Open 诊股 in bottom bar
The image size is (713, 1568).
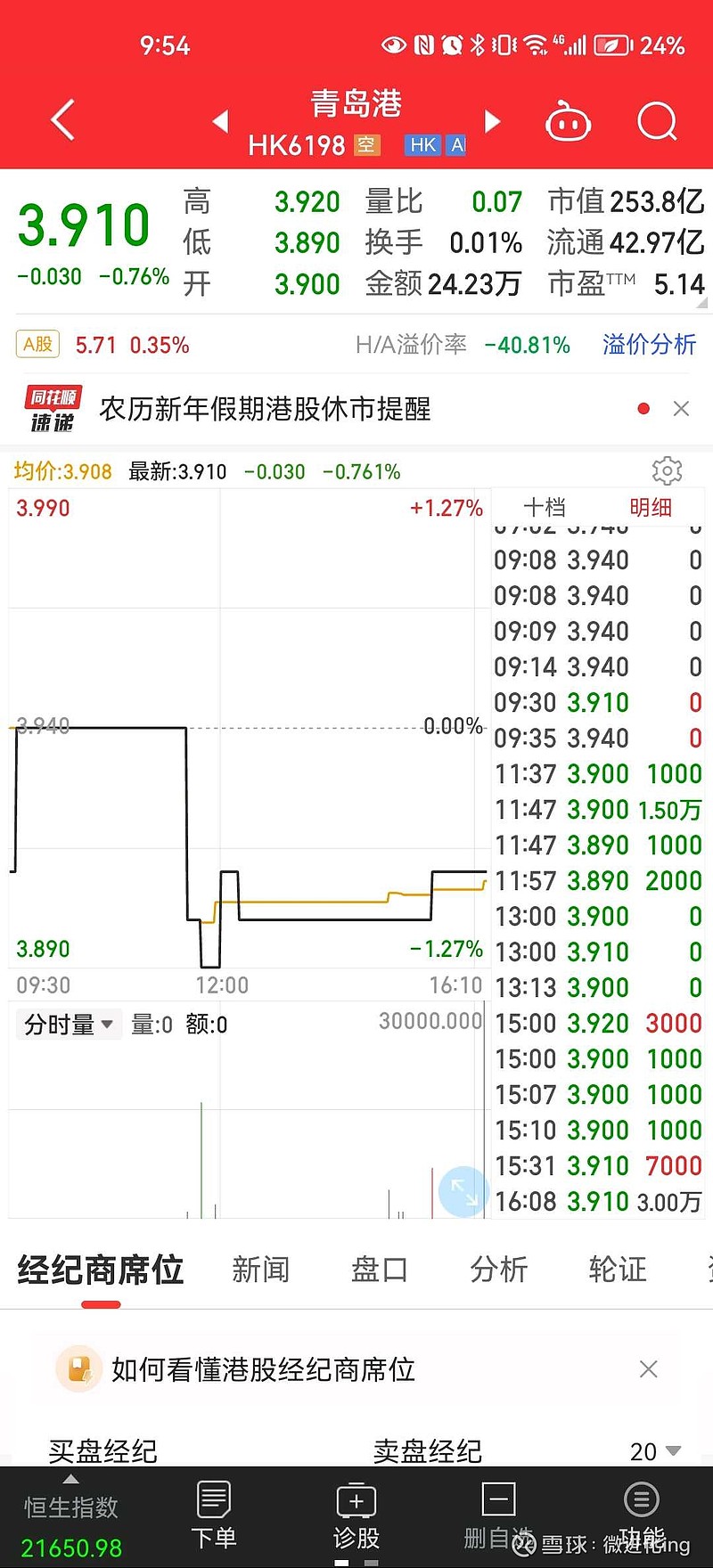356,1515
